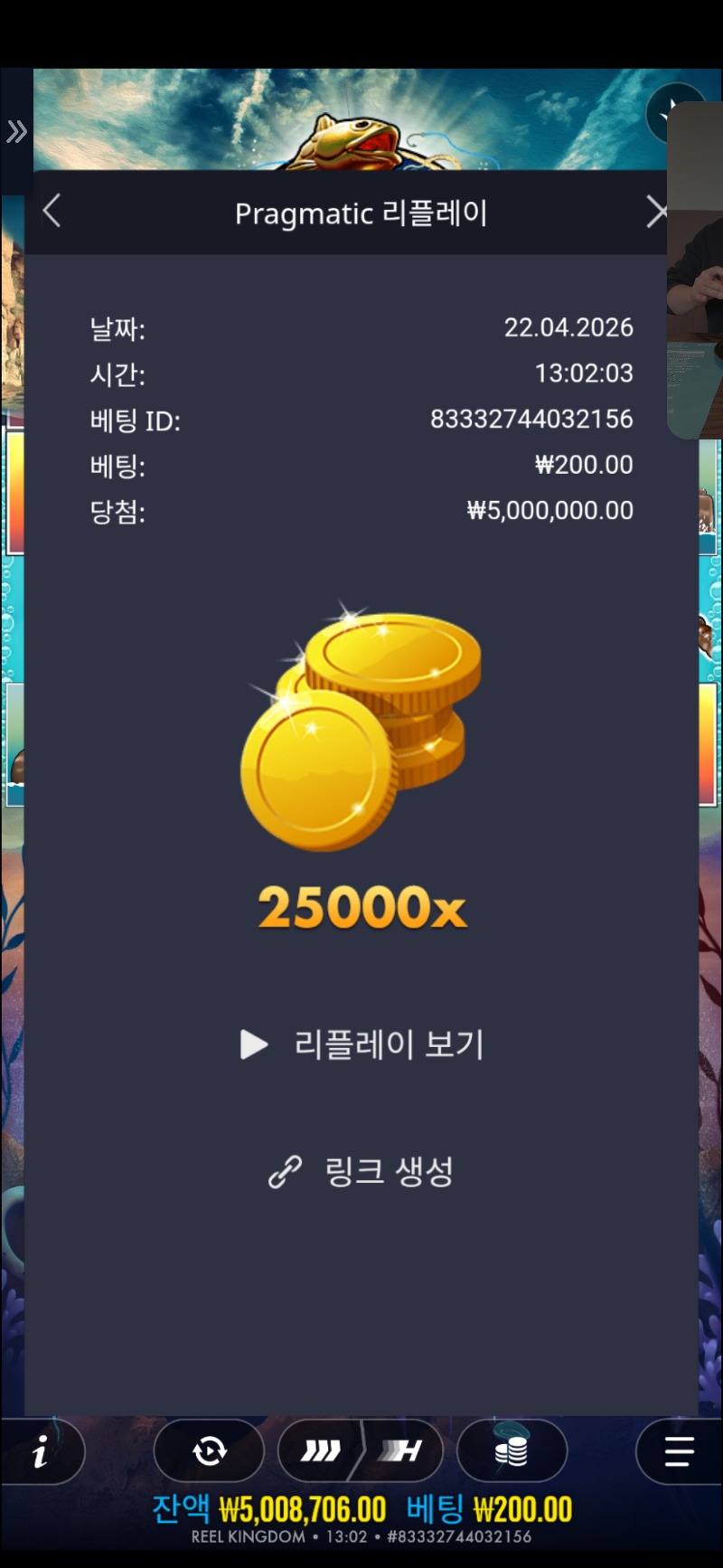
Task: Close the replay popup with the X
Action: (x=658, y=211)
